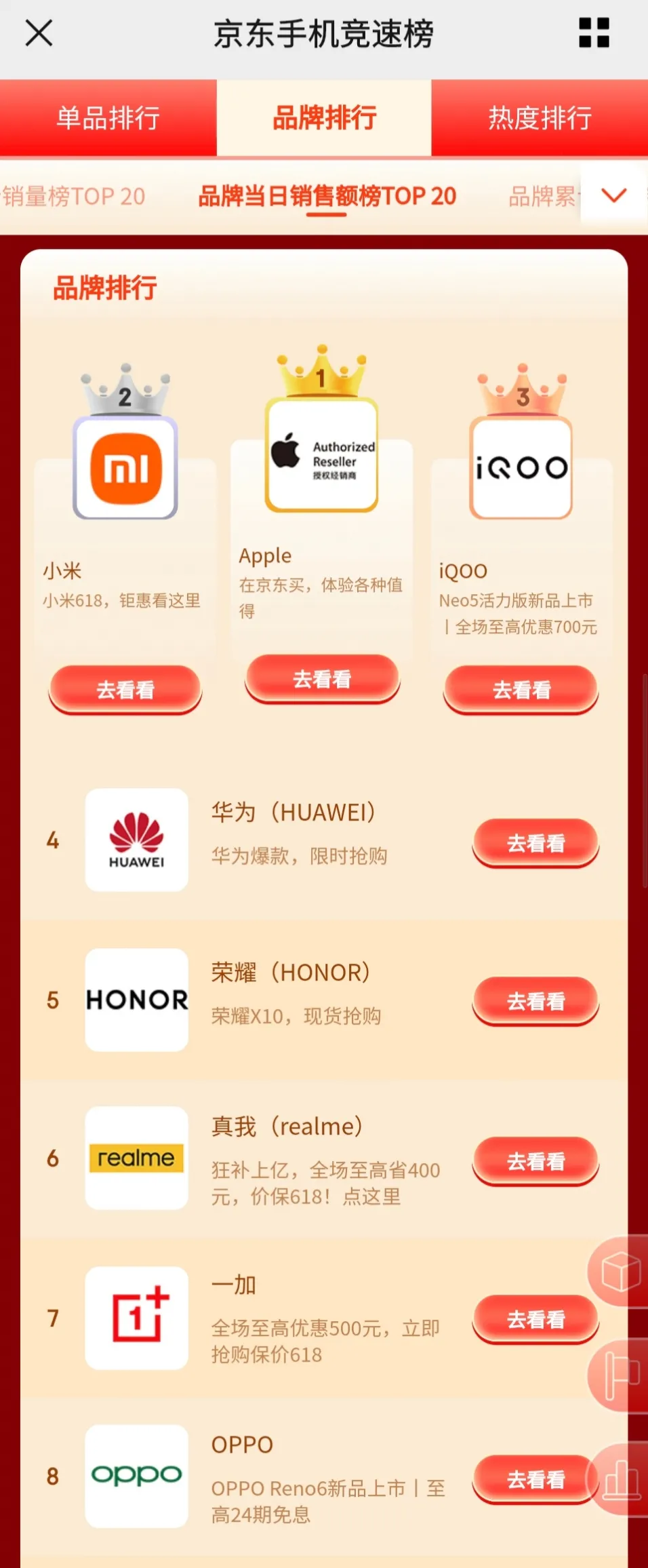This screenshot has width=648, height=1568.
Task: Tap 去看看 under 小米
Action: tap(125, 689)
